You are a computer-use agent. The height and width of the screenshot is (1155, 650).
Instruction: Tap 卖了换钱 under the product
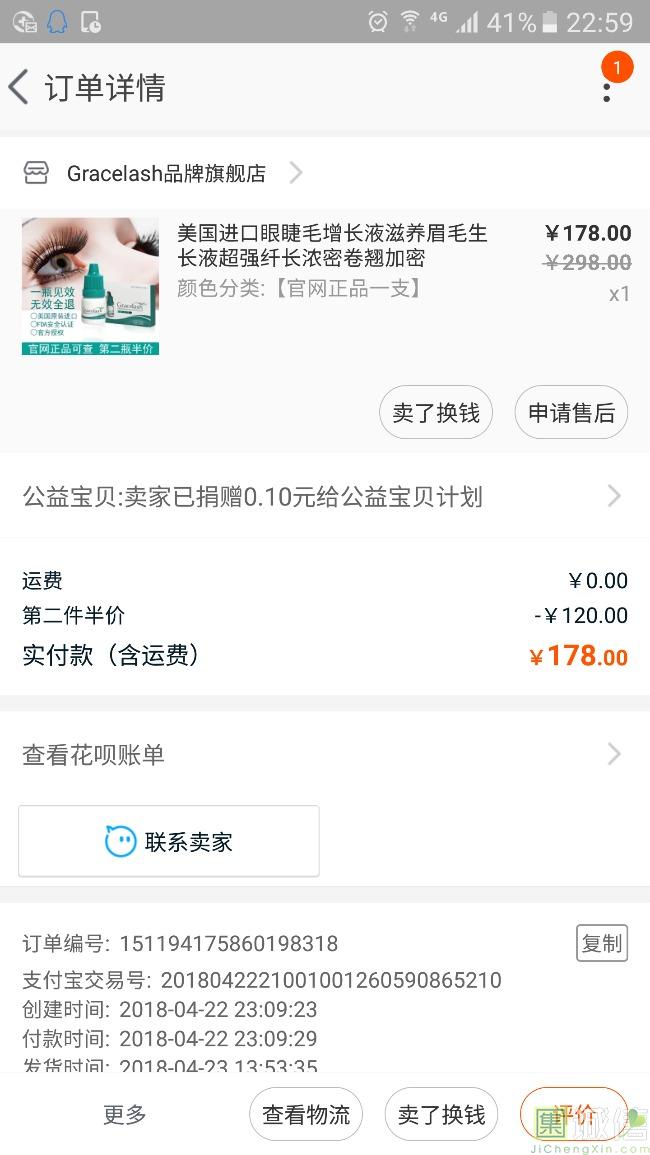coord(436,413)
